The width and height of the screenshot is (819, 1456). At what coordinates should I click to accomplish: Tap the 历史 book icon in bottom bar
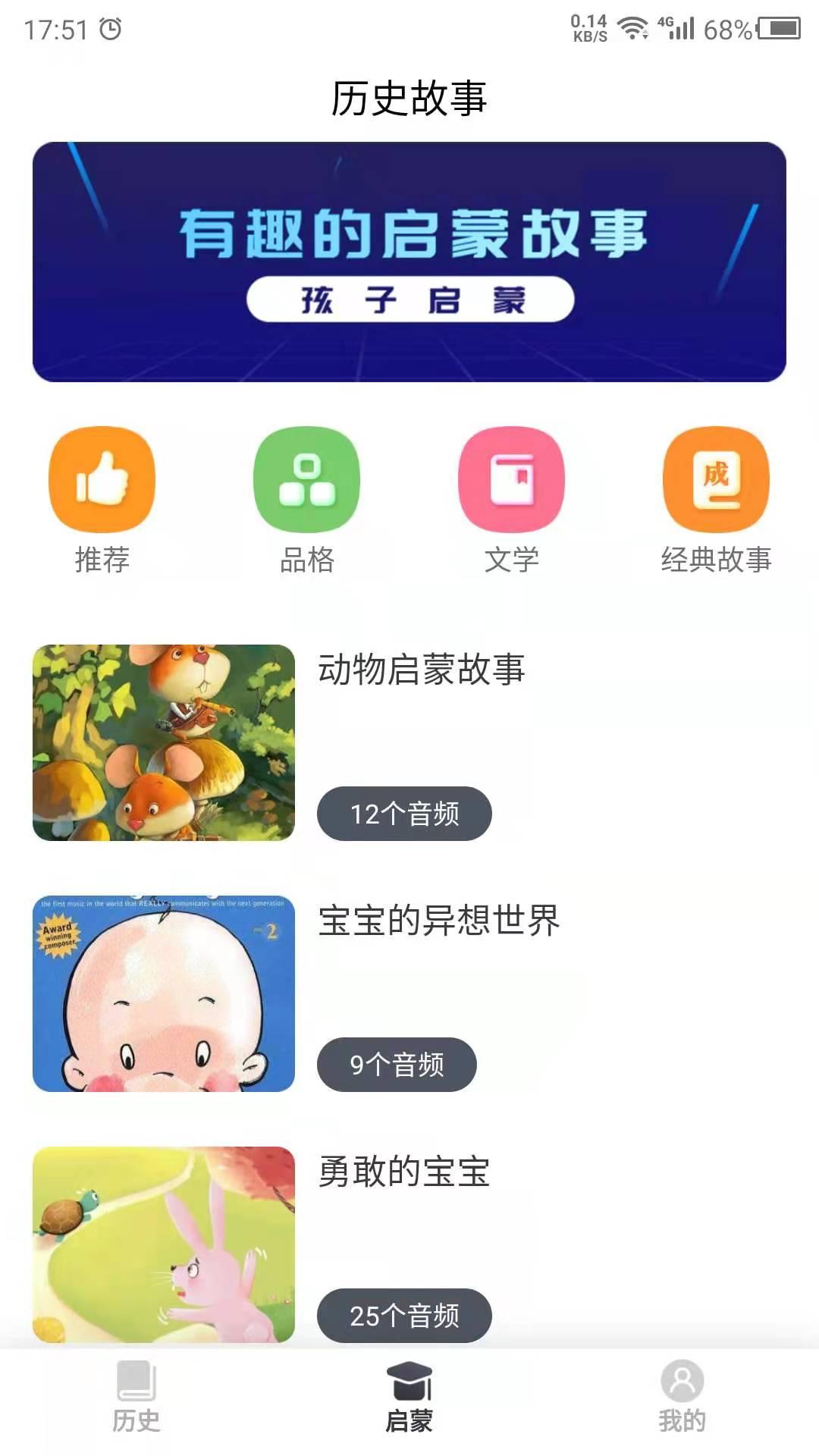(135, 1388)
